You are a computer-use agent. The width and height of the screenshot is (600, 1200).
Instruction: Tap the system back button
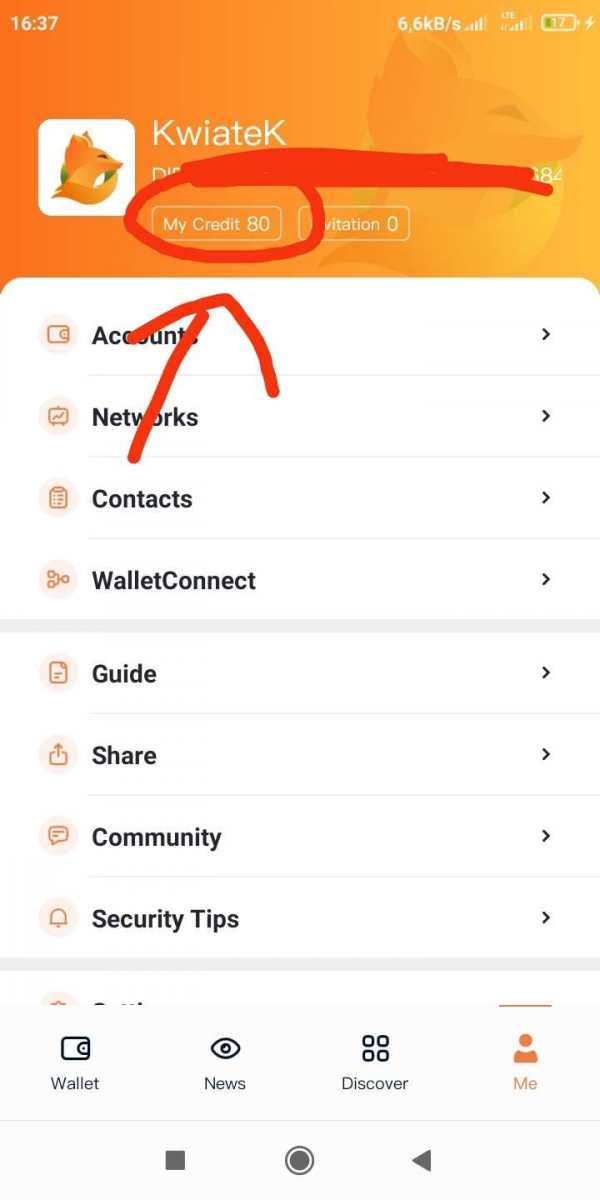422,1160
